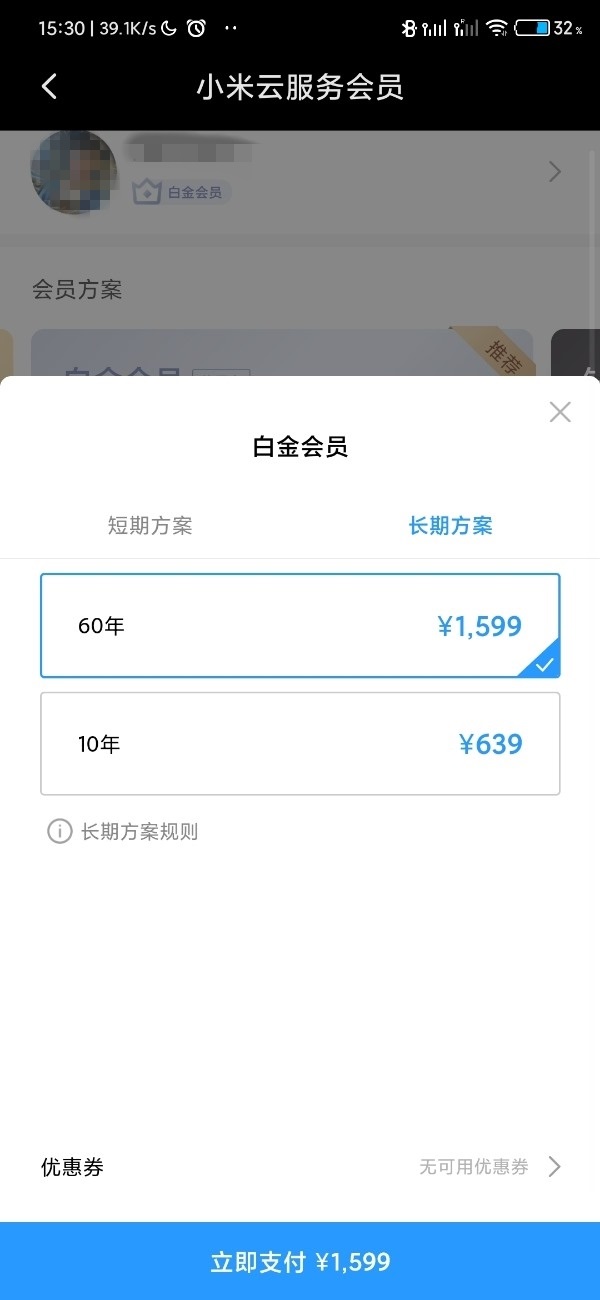Tap 立即支付 ¥1,599 to pay now

300,1262
